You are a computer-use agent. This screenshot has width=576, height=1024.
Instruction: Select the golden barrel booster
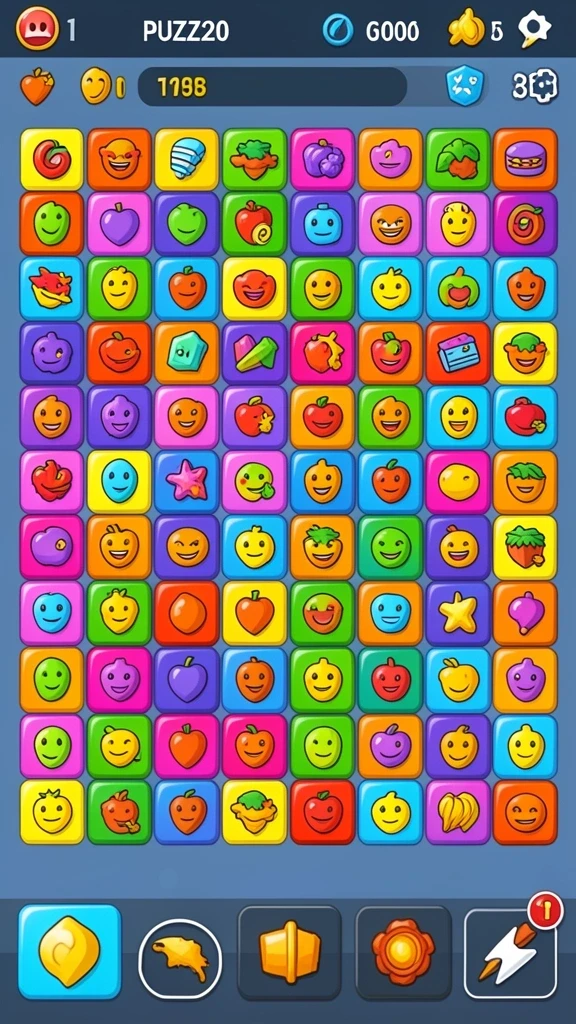point(289,953)
